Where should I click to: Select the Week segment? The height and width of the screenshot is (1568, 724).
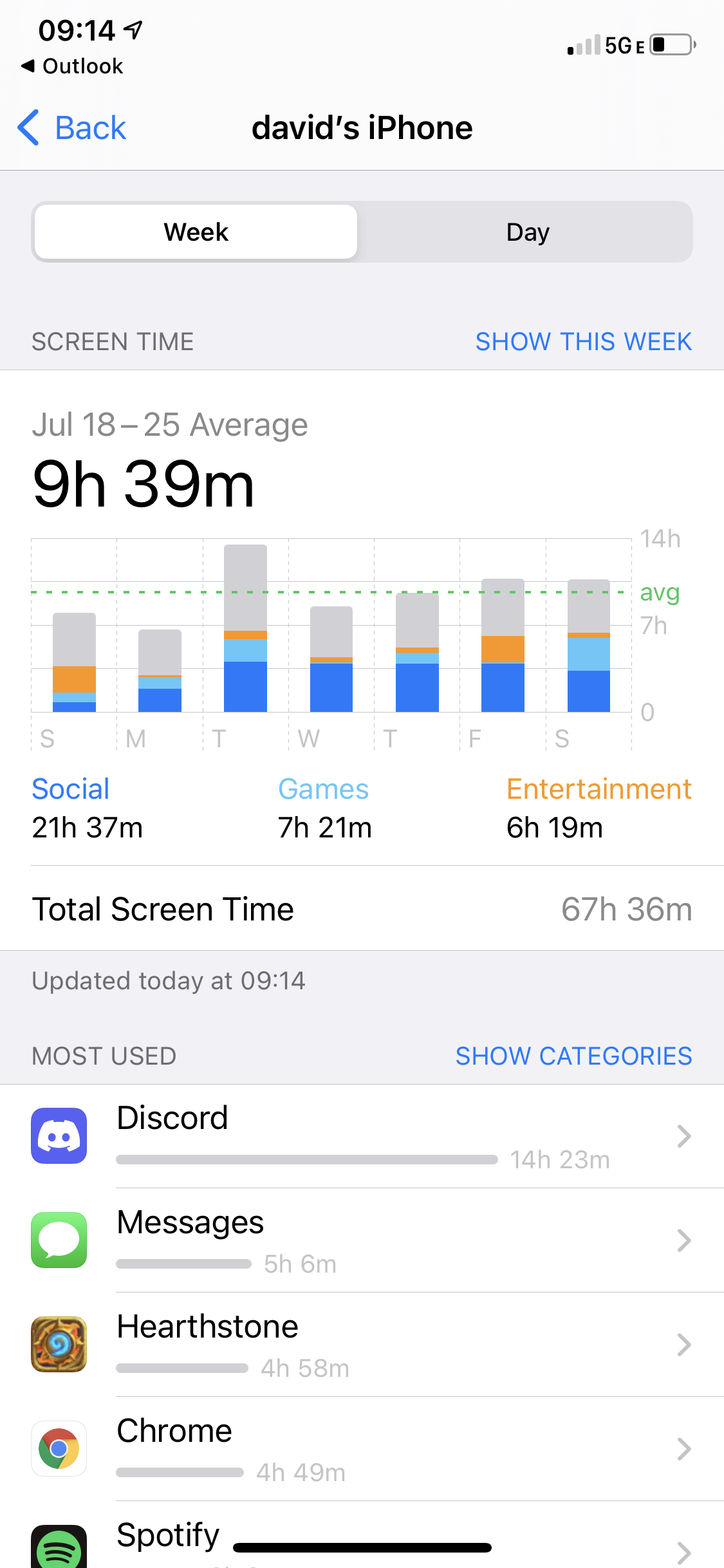click(x=196, y=232)
